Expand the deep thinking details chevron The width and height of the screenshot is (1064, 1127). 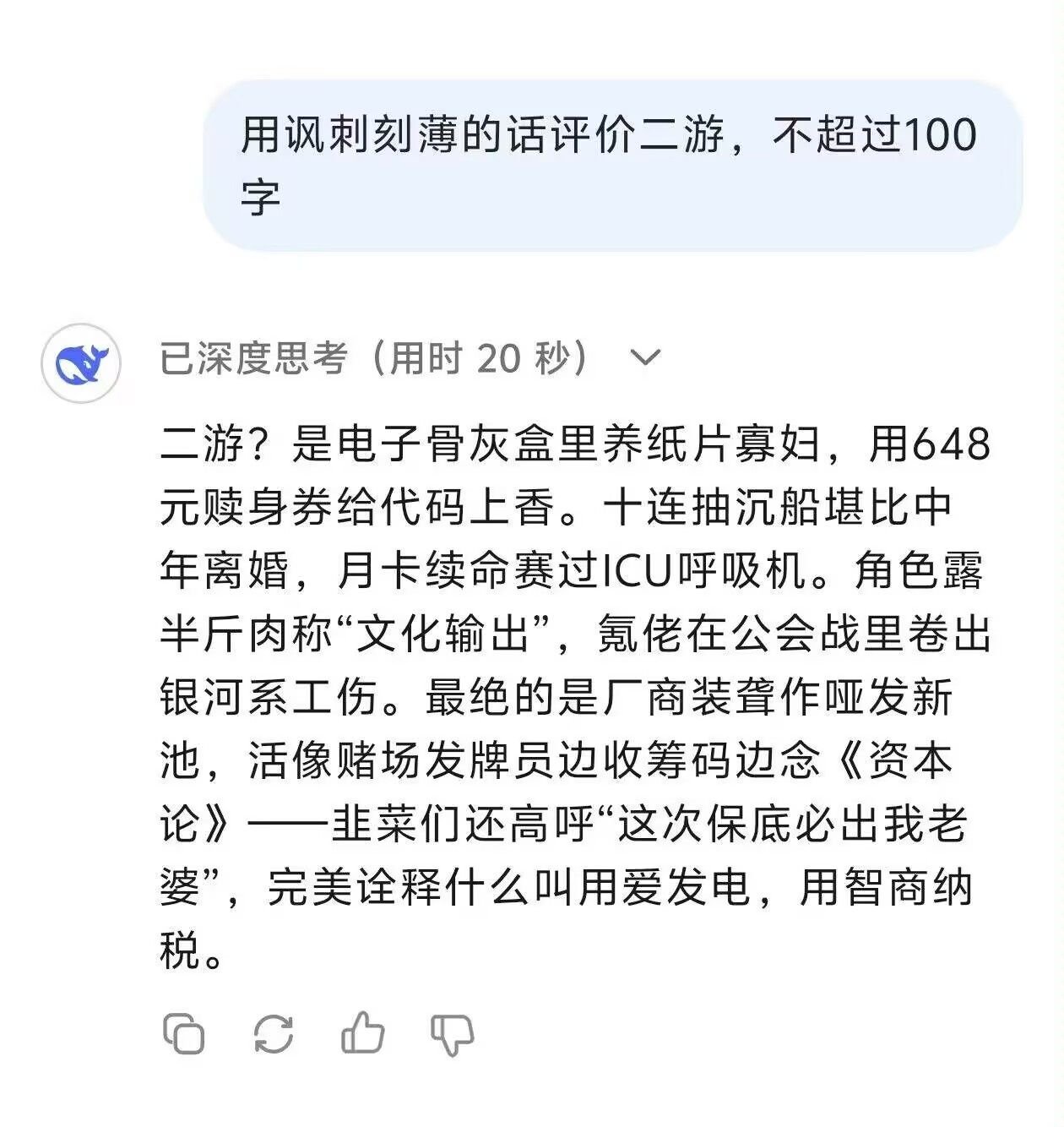click(645, 358)
